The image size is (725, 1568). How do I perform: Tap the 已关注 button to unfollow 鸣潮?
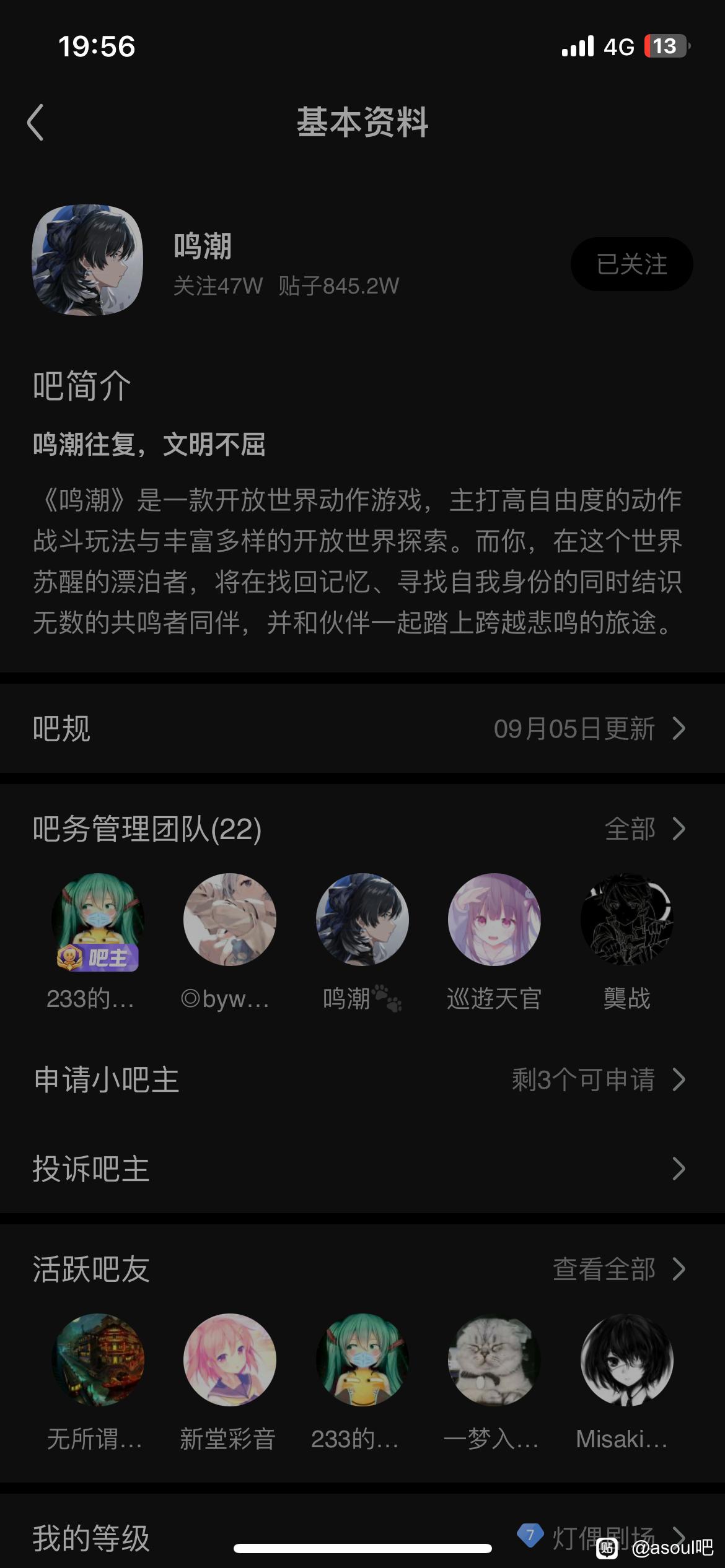pyautogui.click(x=631, y=264)
